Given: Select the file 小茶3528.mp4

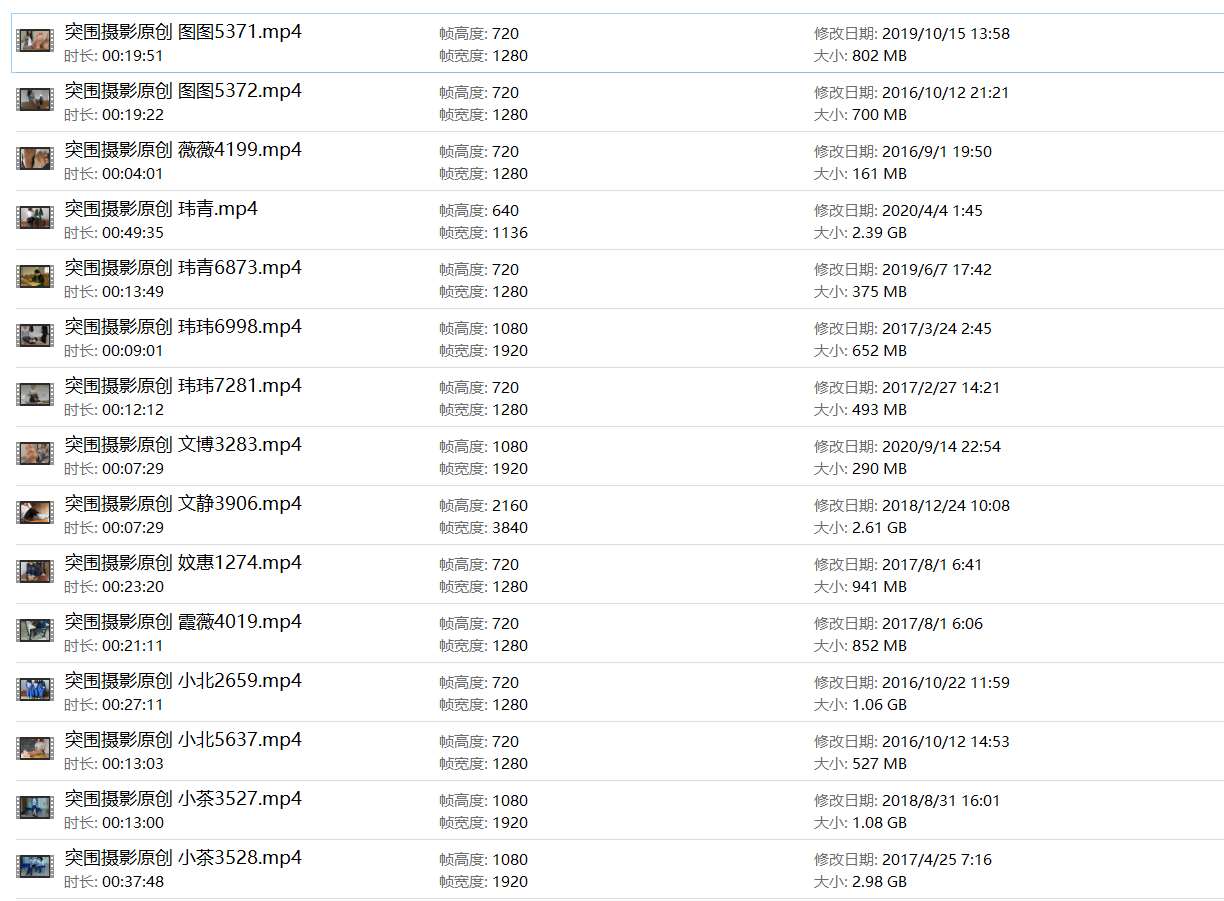Looking at the screenshot, I should tap(183, 858).
